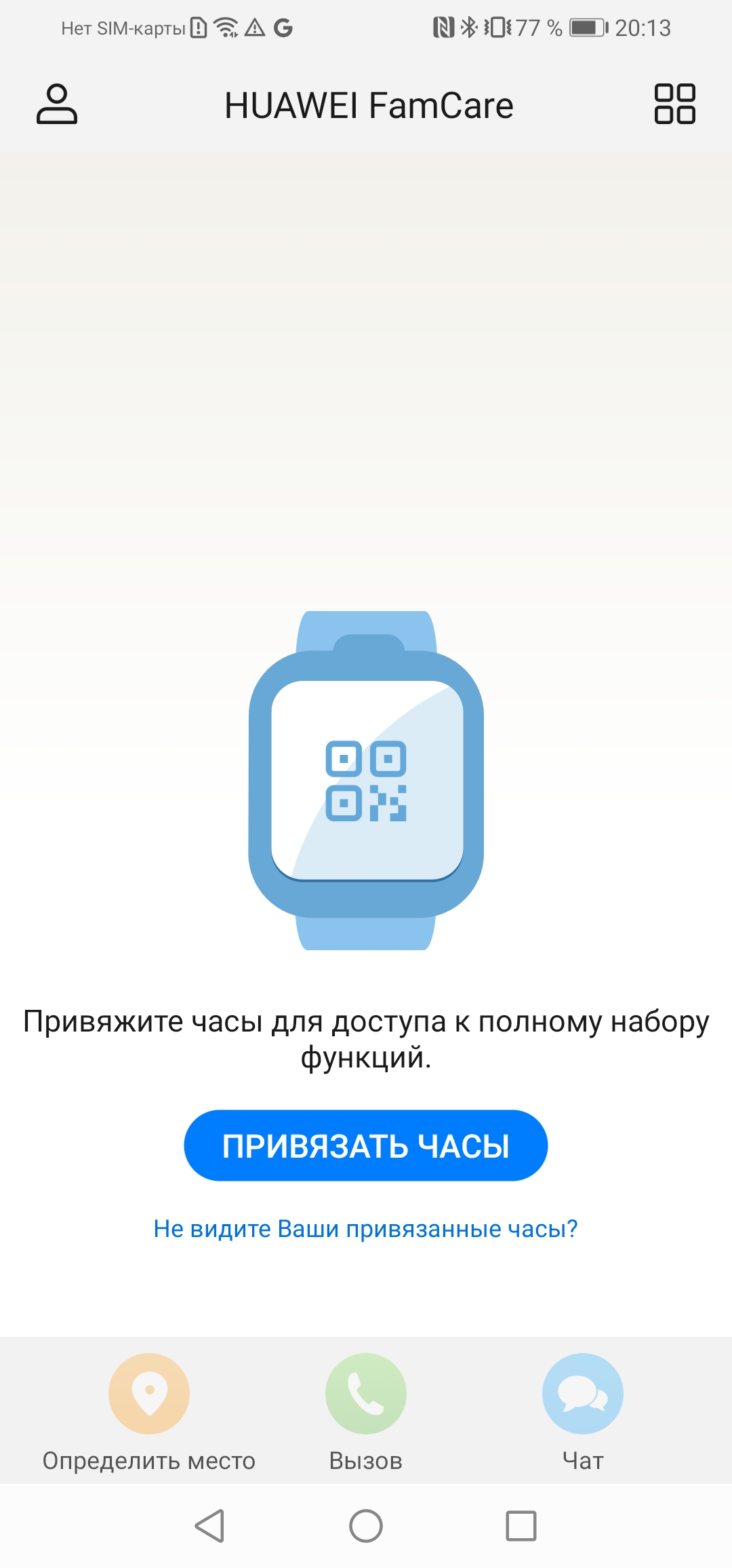
Task: Open the Не видите Ваши привязанные часы link
Action: click(366, 1228)
